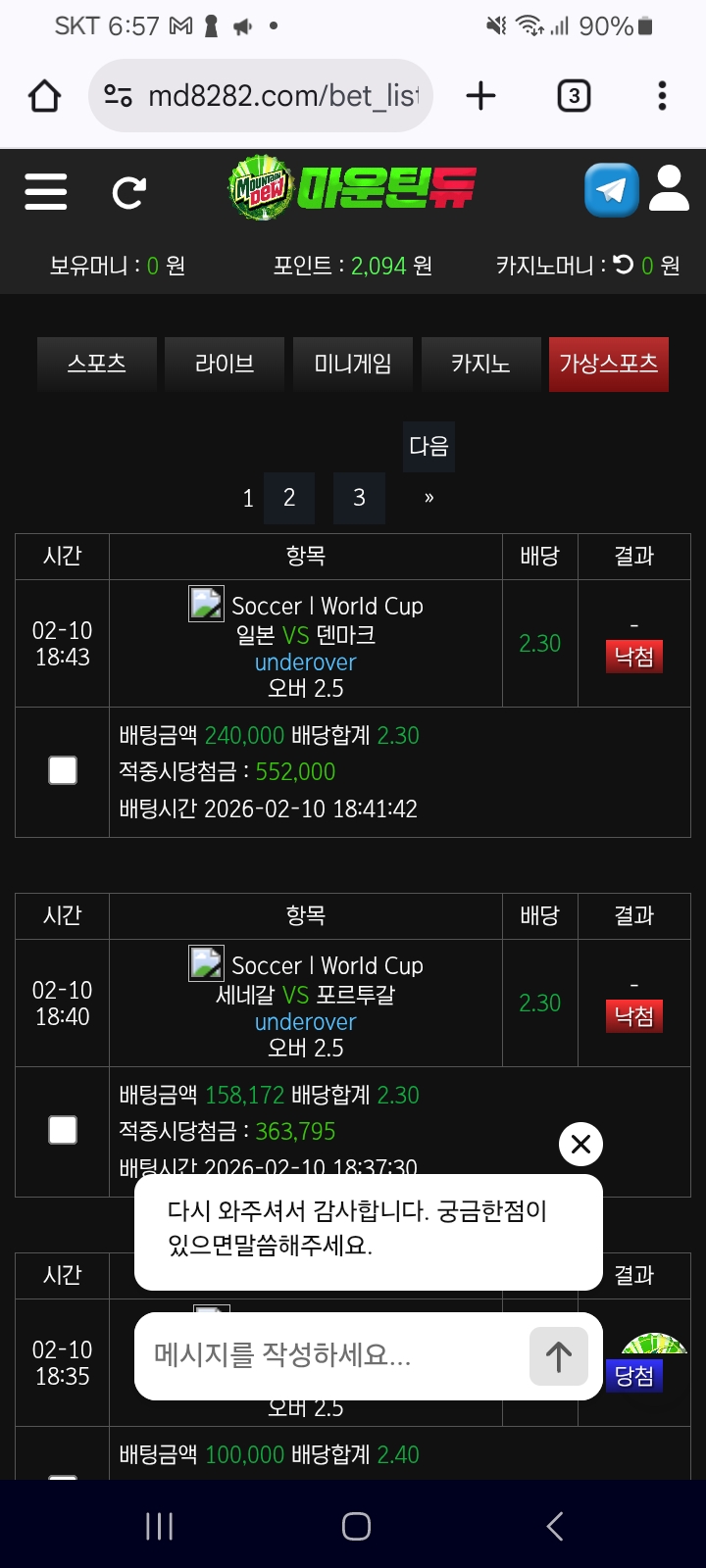This screenshot has width=706, height=1568.
Task: Send the chat message with arrow button
Action: pos(559,1356)
